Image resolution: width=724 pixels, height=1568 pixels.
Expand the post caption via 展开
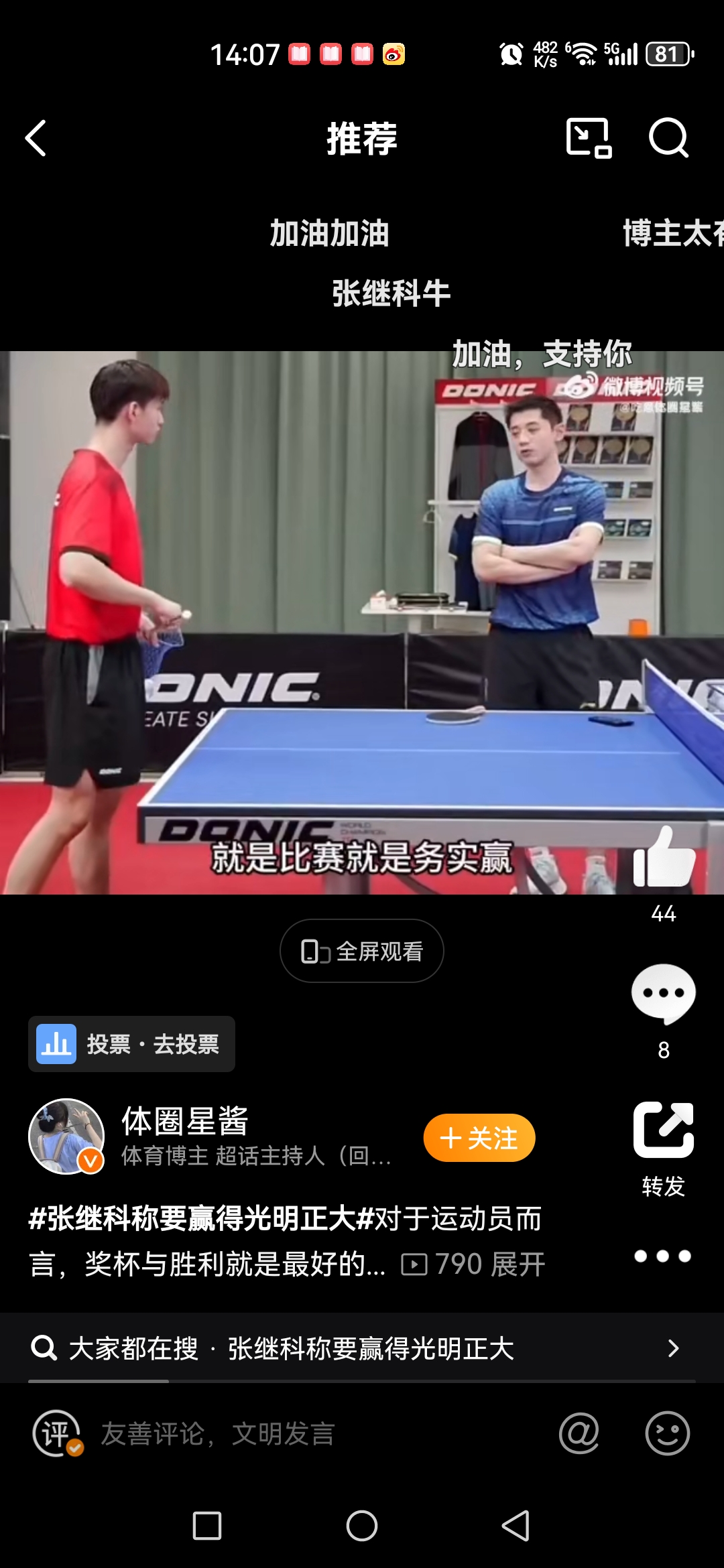tap(518, 1264)
